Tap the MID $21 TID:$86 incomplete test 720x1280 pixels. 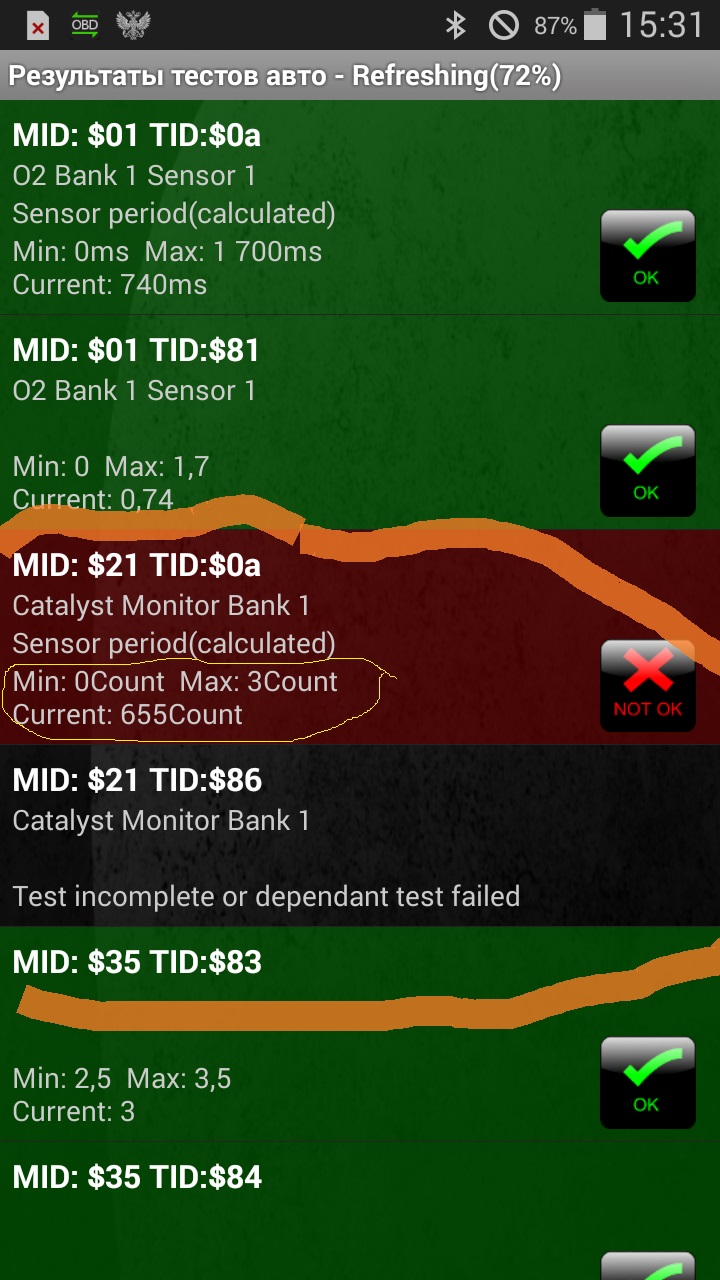point(360,835)
